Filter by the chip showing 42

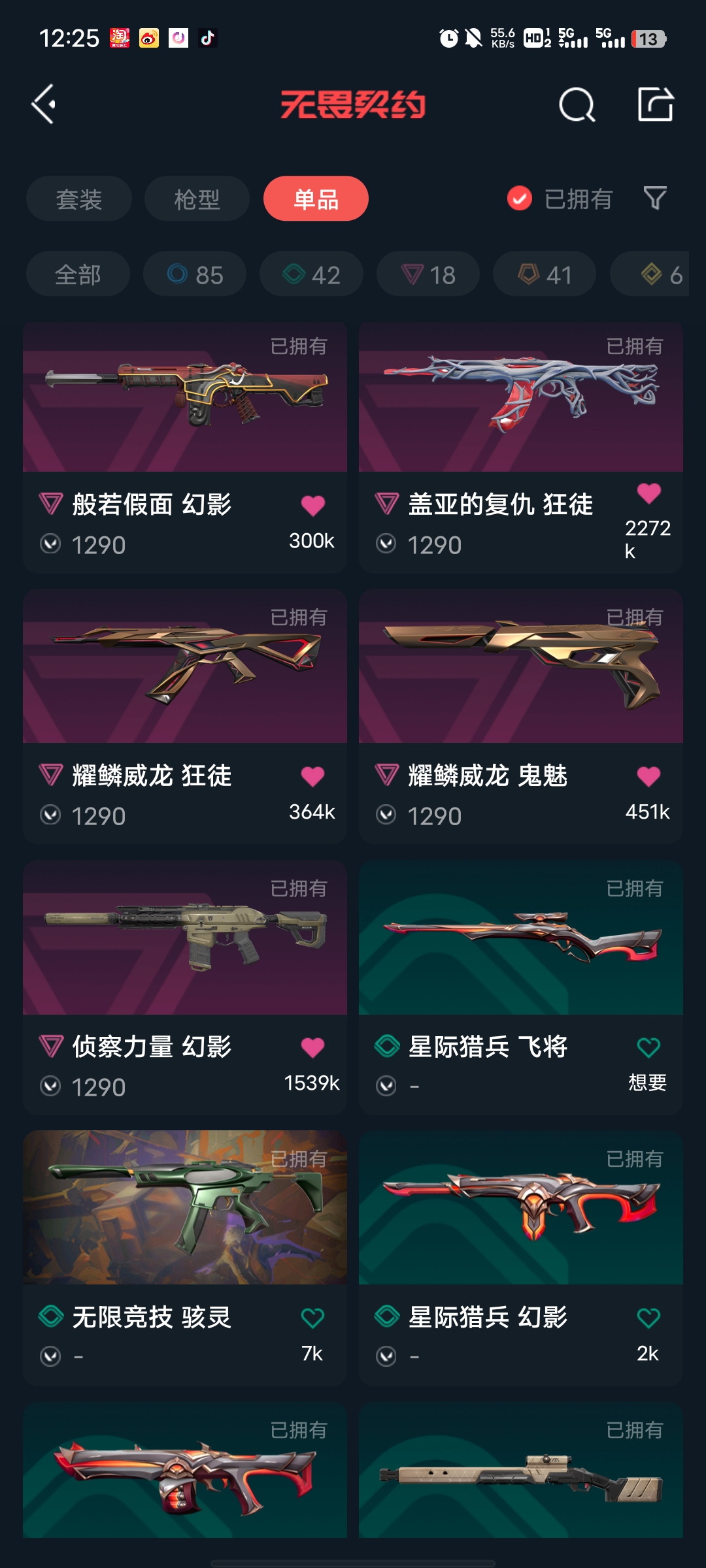311,274
